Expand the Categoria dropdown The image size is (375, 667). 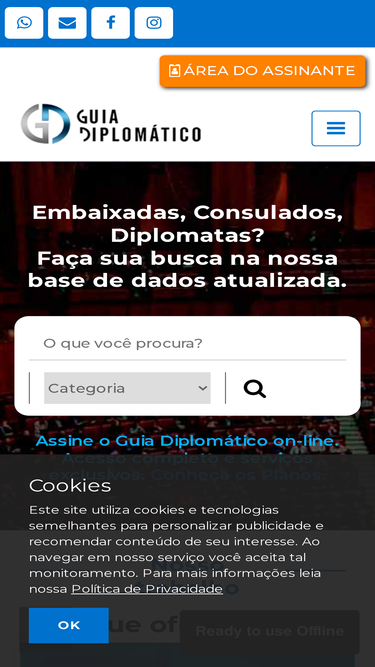(127, 388)
